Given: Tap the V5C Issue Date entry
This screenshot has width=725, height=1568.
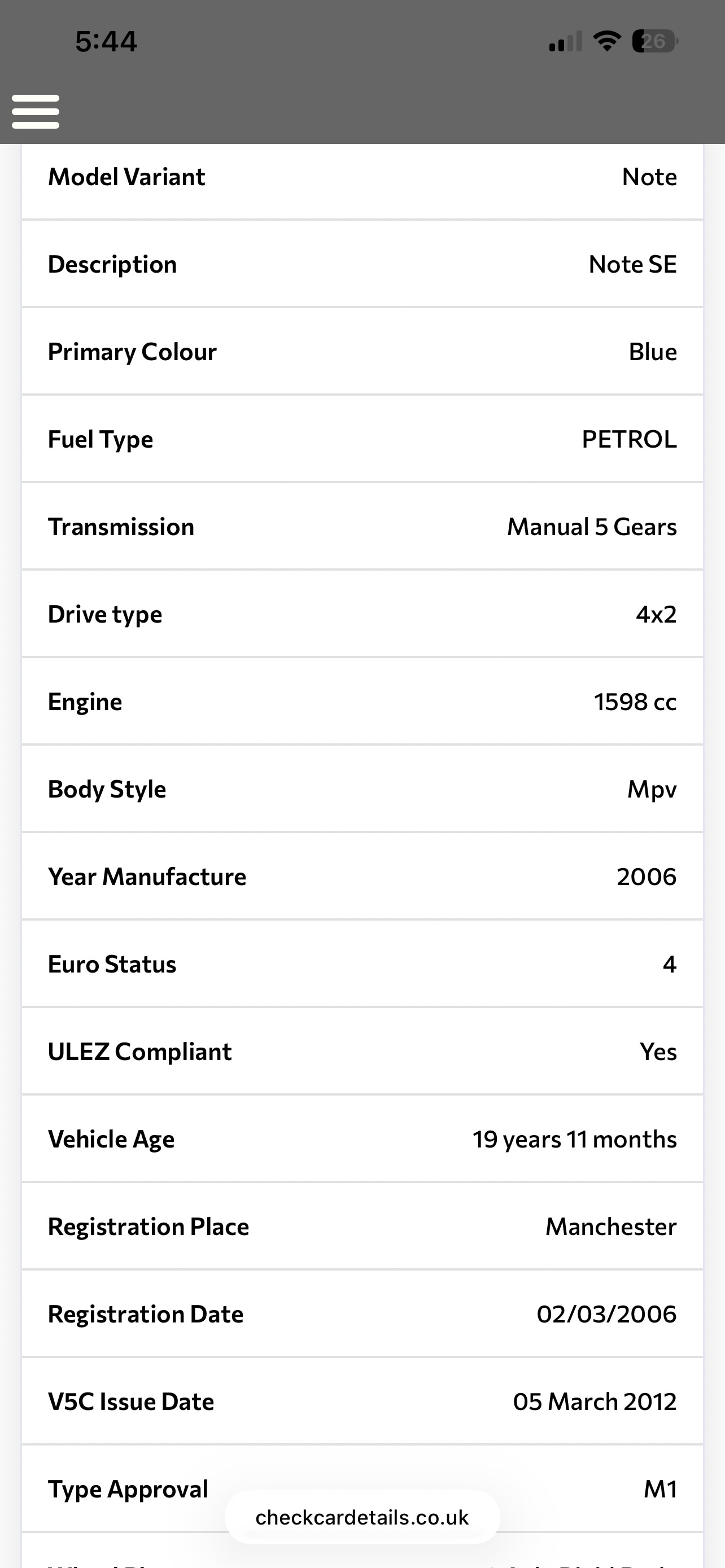Looking at the screenshot, I should point(361,1401).
